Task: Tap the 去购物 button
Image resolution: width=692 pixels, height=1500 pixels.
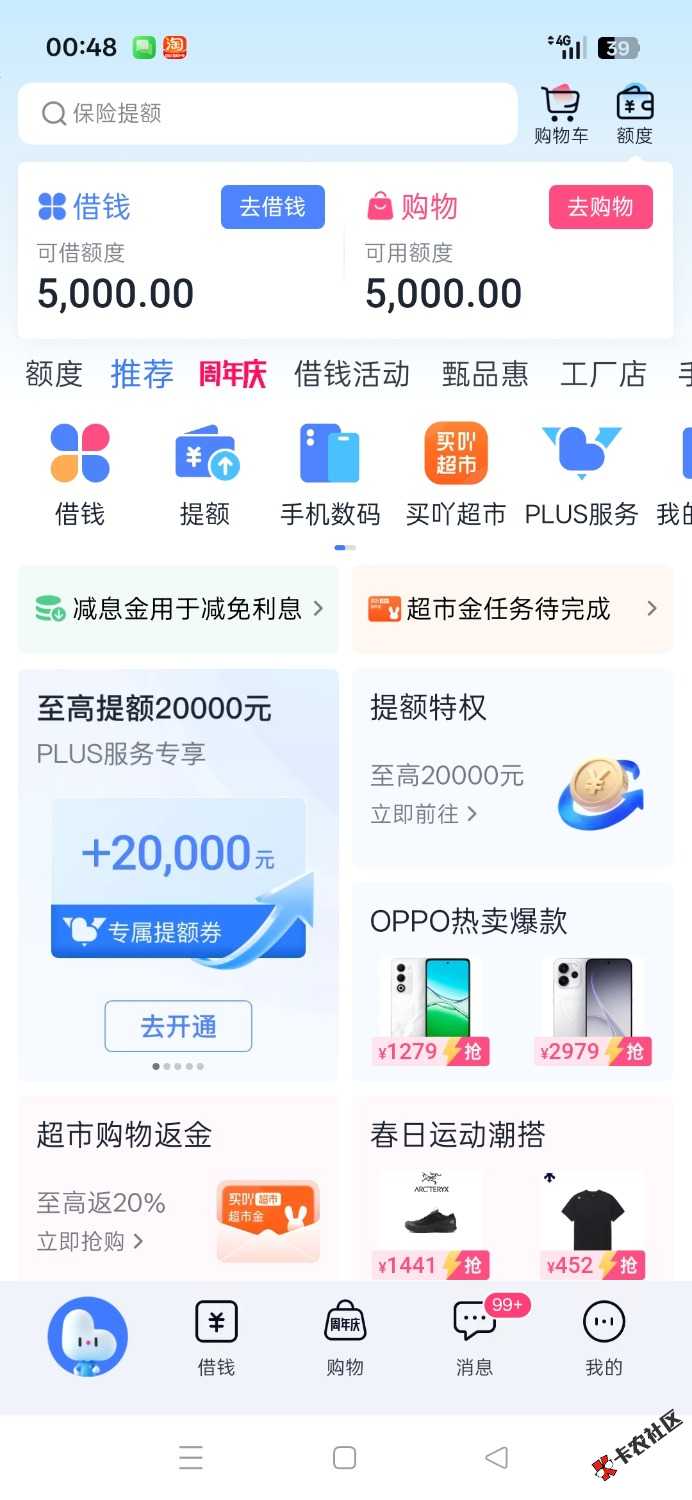Action: tap(600, 207)
